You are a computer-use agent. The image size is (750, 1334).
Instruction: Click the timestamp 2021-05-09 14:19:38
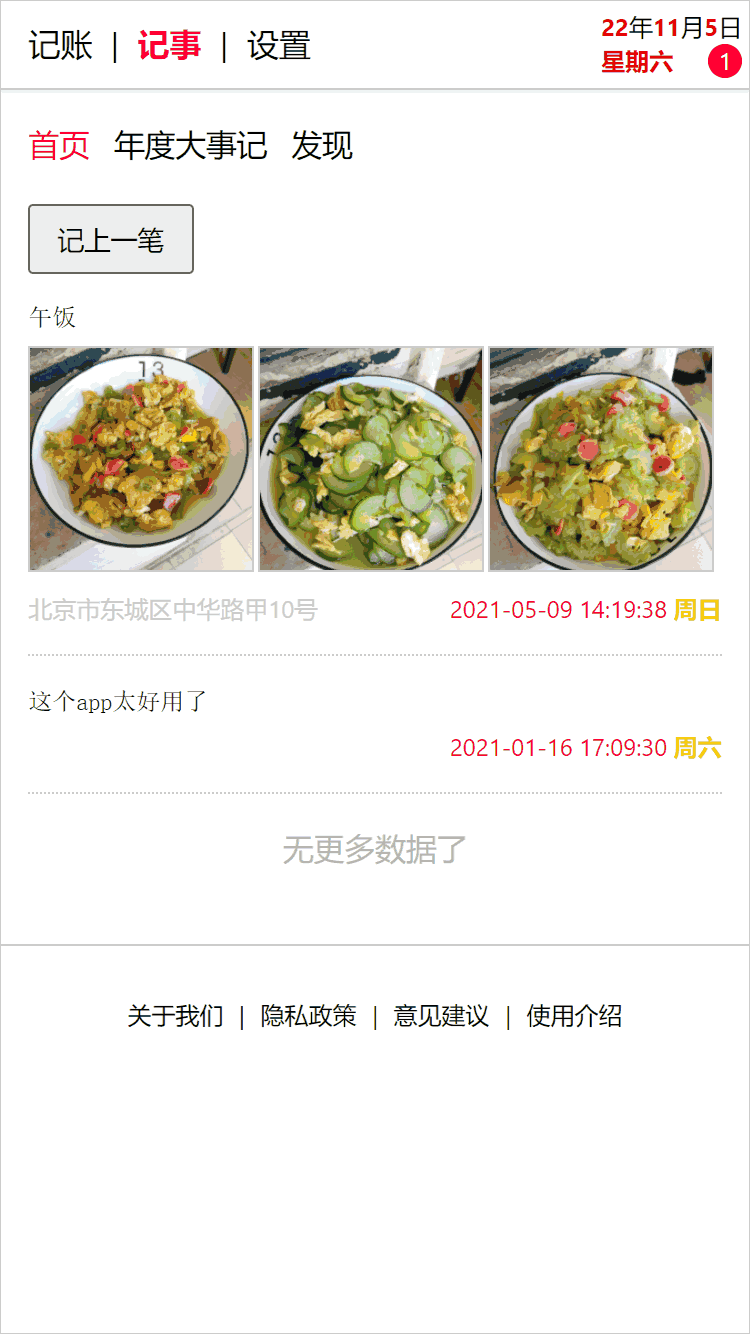click(x=560, y=609)
